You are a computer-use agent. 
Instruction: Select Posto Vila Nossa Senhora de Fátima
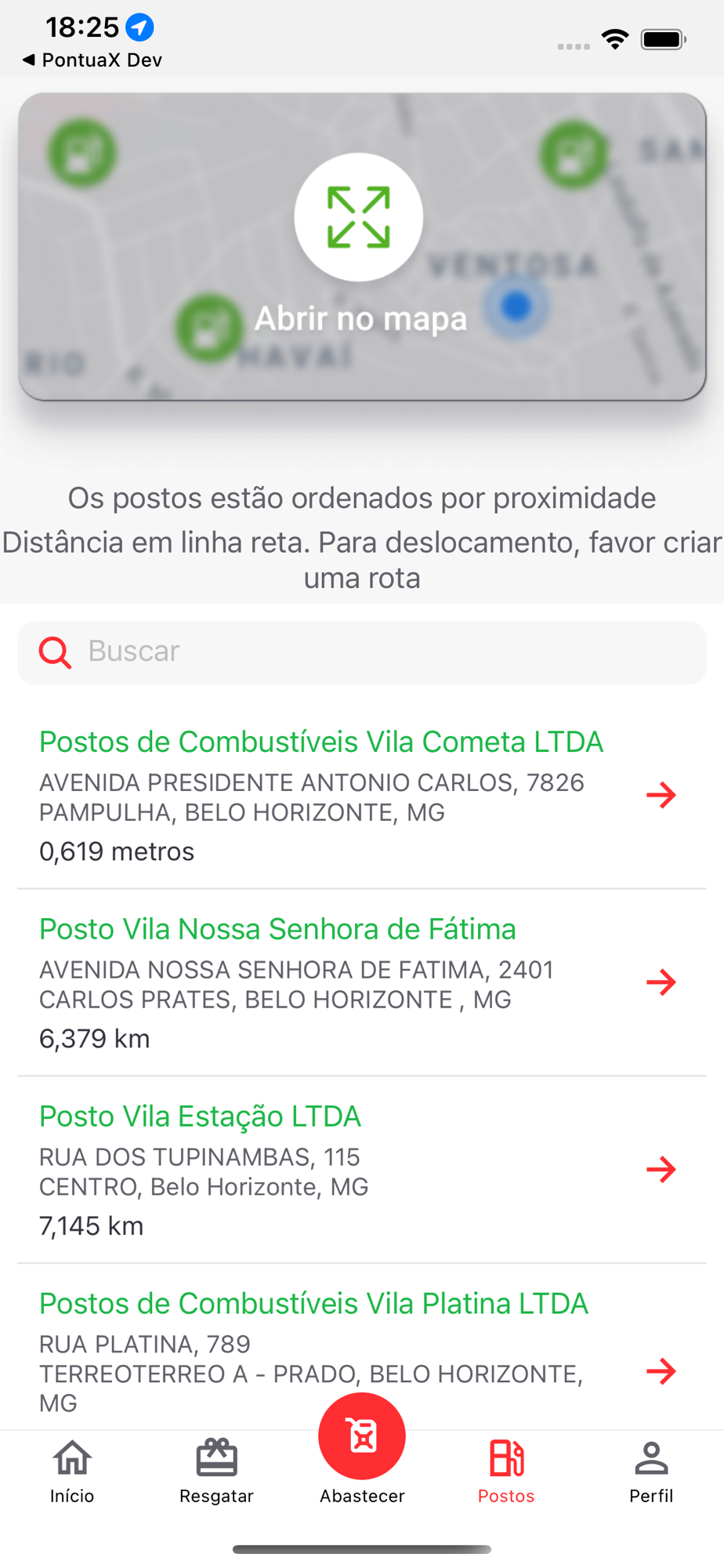(x=362, y=983)
